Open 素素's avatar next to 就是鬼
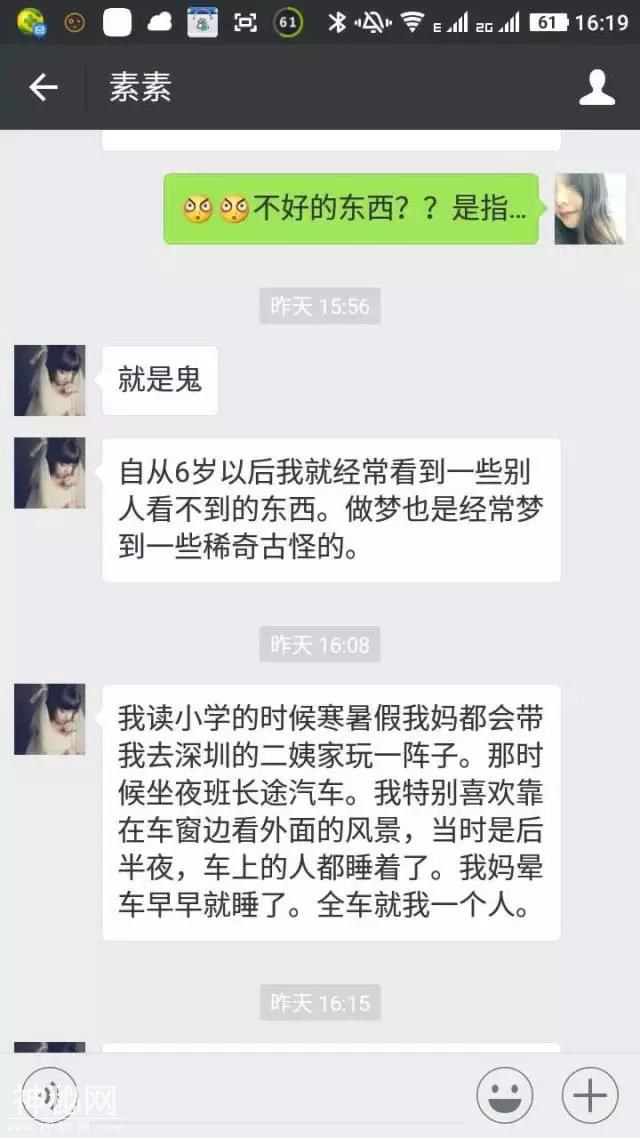 50,380
